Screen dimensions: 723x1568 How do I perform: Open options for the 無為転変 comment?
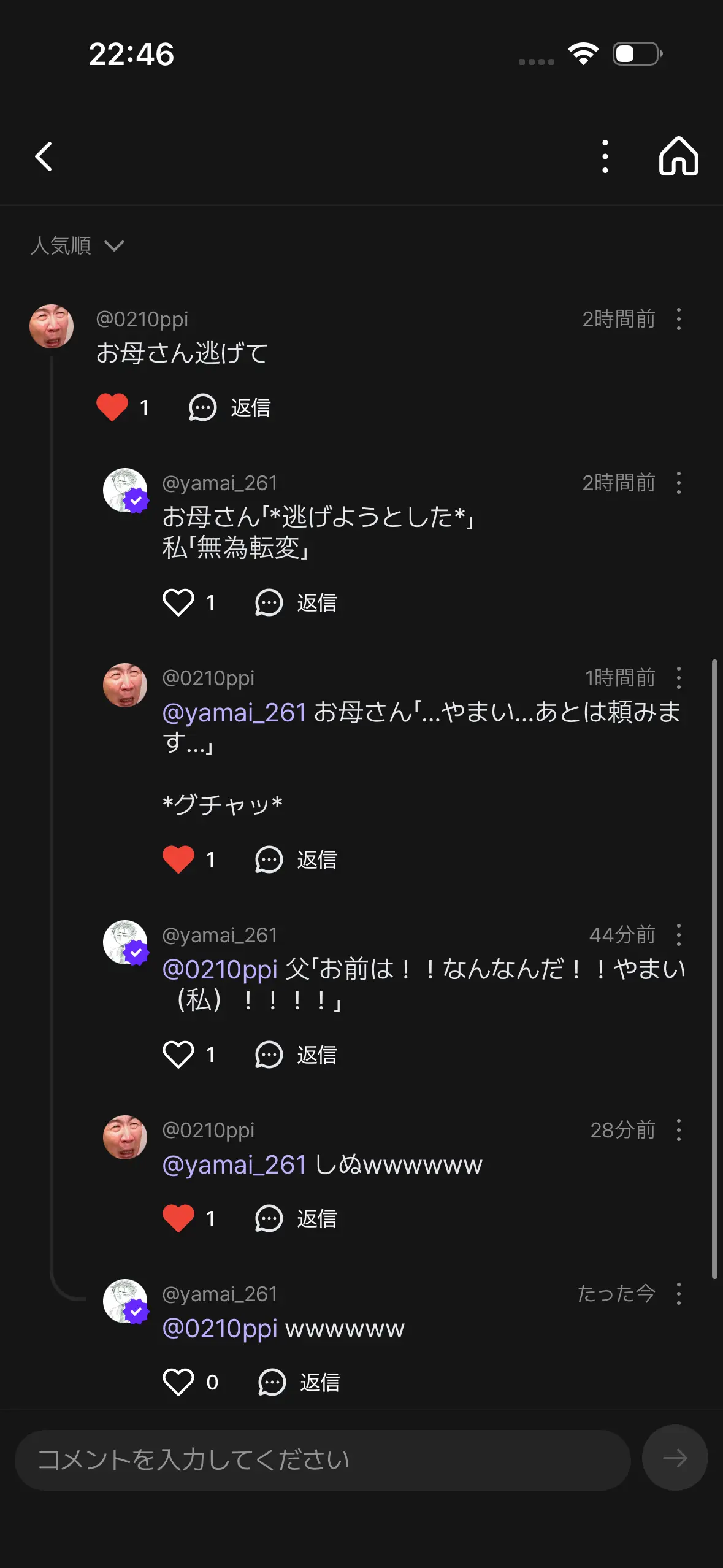[x=679, y=483]
